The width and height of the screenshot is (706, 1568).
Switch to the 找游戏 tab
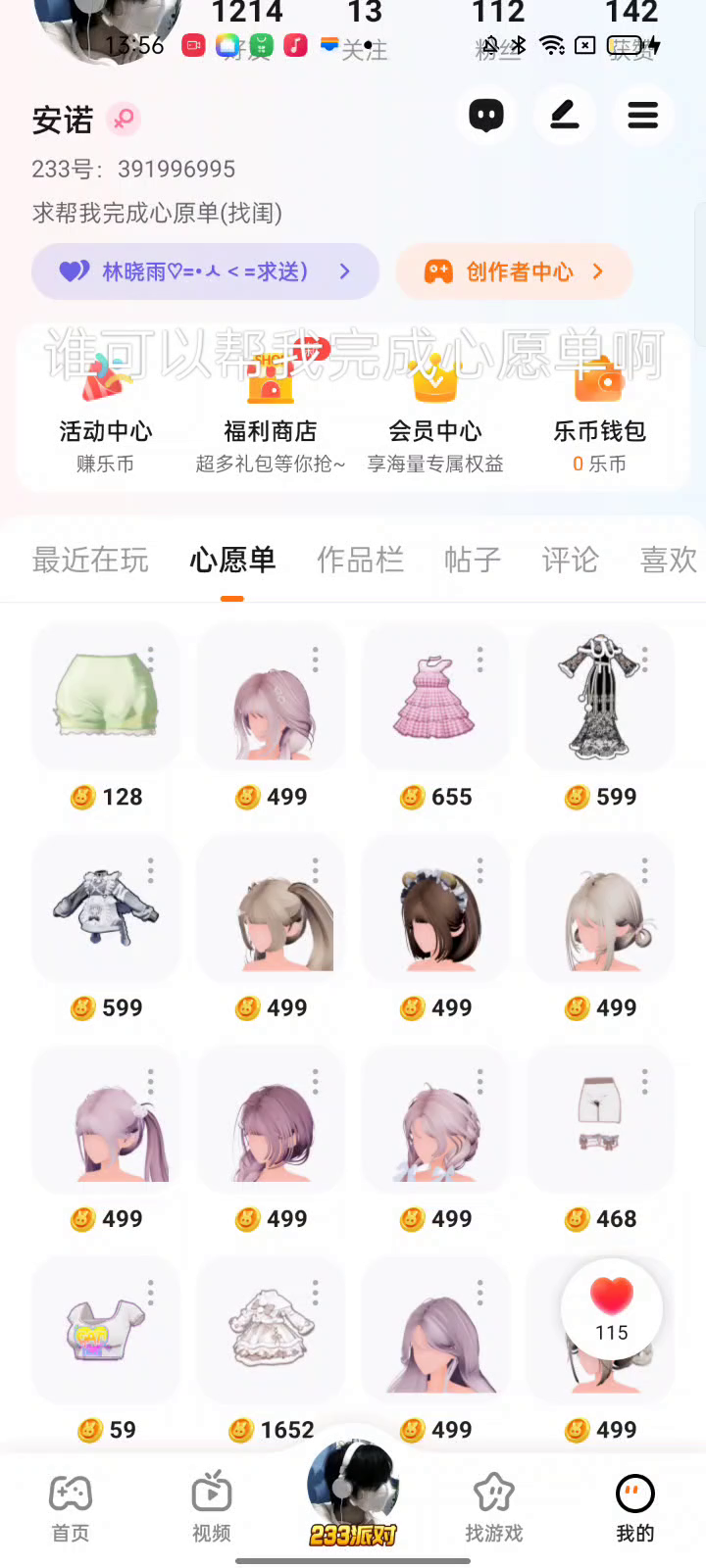point(493,1507)
